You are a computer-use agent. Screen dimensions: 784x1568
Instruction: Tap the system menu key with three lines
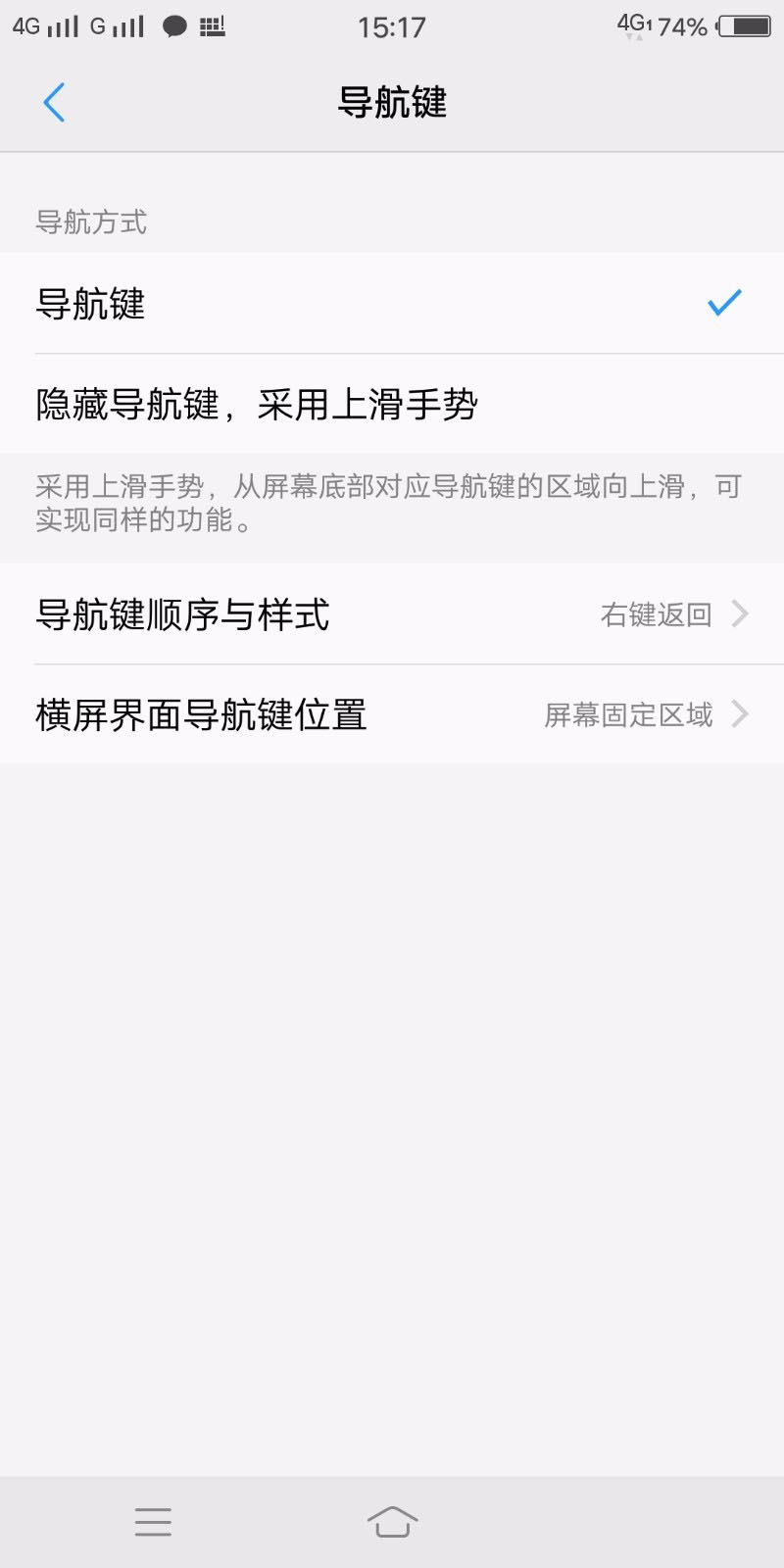point(153,1521)
